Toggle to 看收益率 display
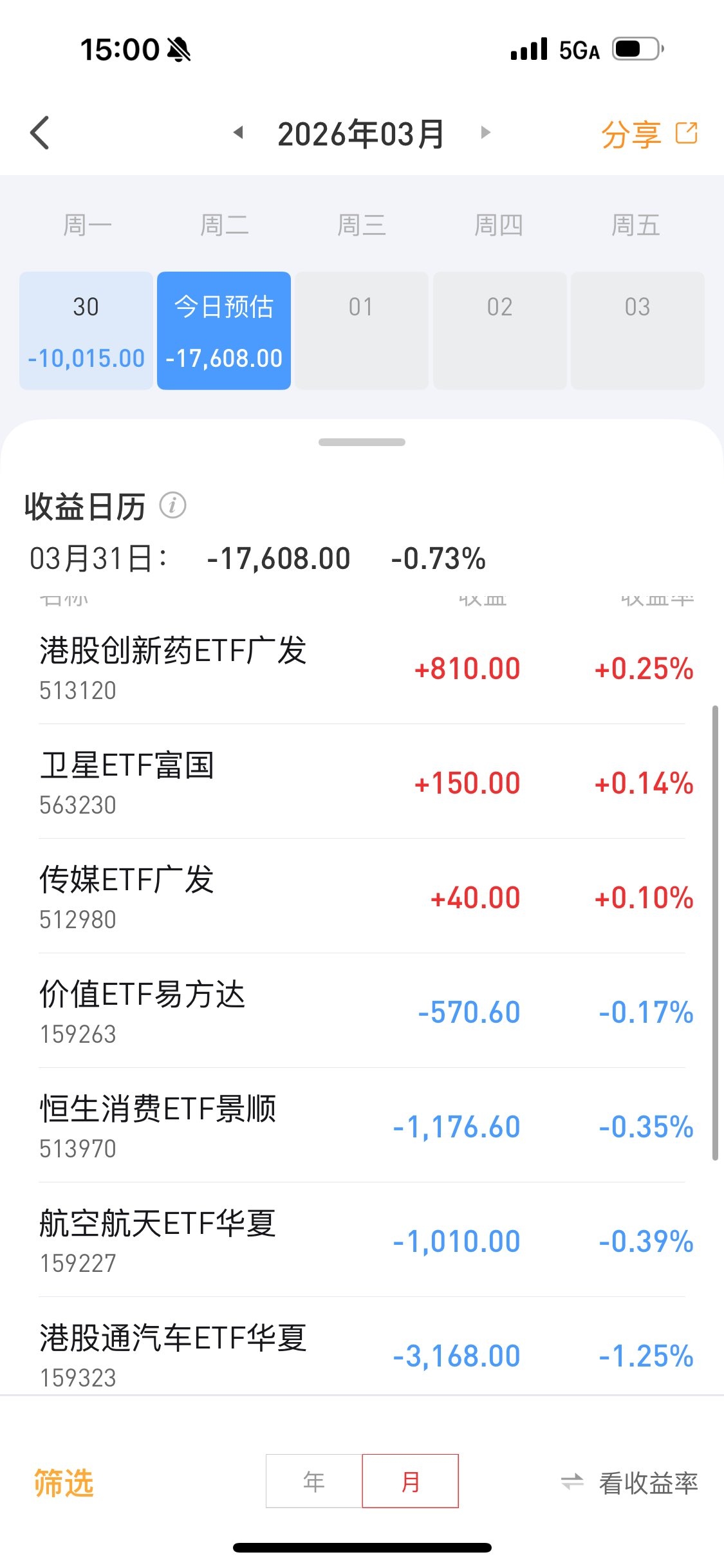724x1568 pixels. pyautogui.click(x=630, y=1483)
